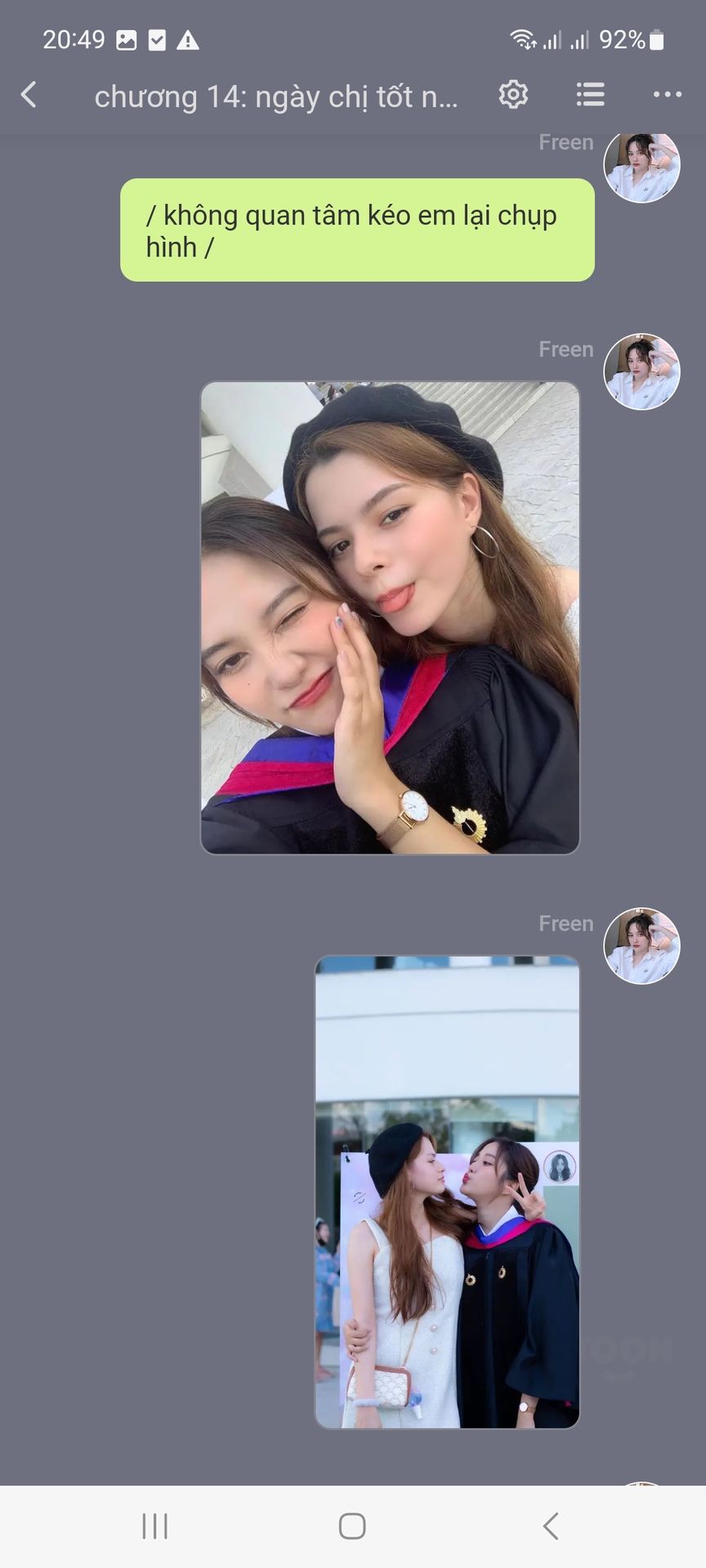Open reading settings gear
Screen dimensions: 706x1568
pos(513,96)
